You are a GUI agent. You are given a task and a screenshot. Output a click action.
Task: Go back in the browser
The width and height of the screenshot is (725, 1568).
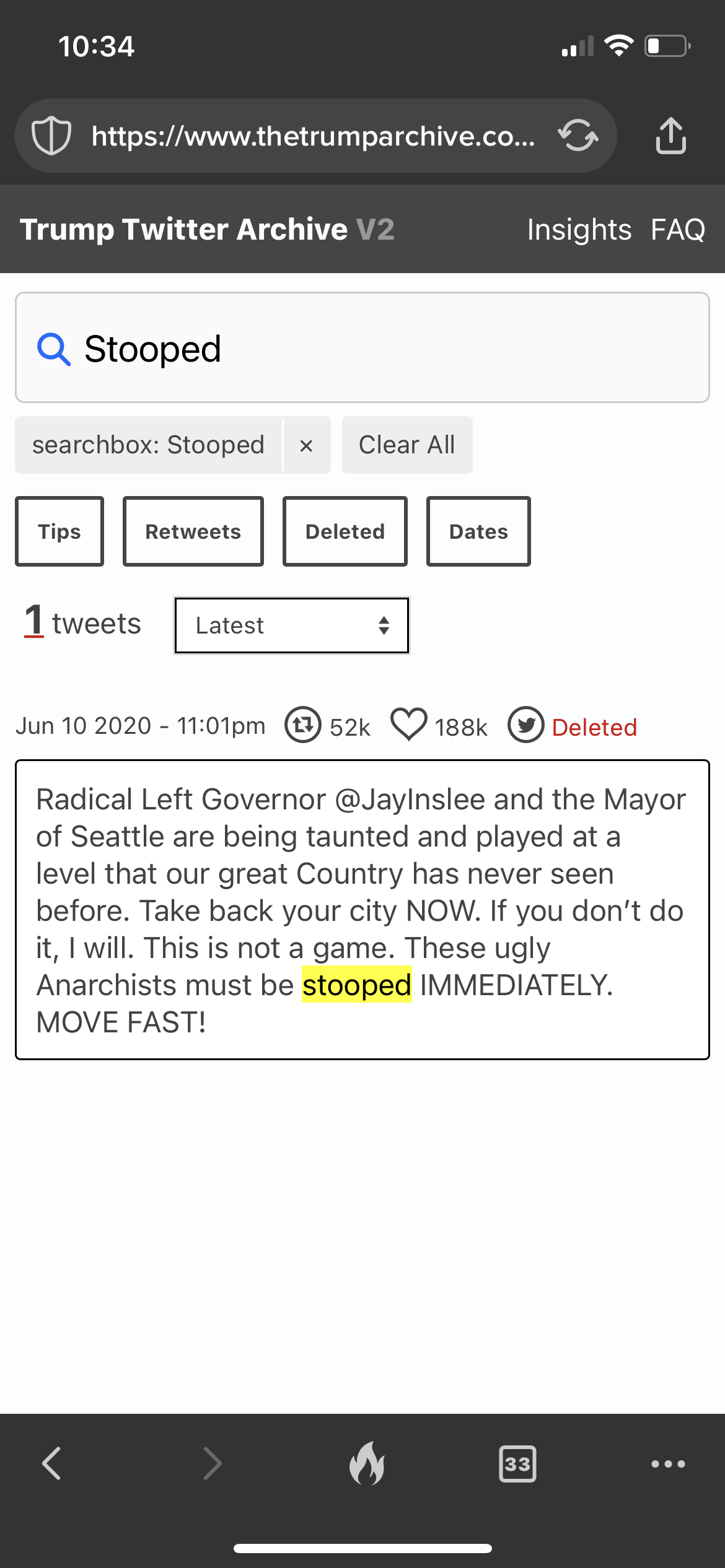click(52, 1464)
